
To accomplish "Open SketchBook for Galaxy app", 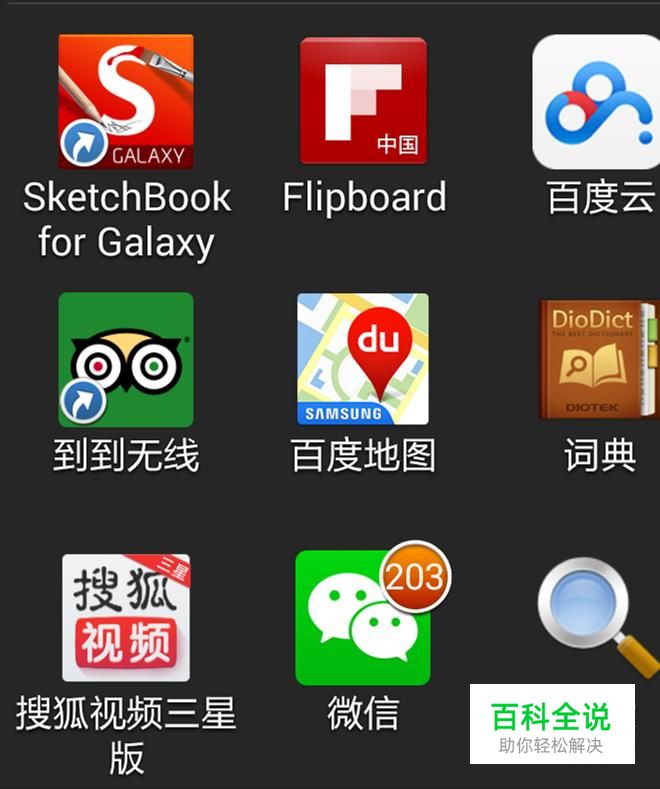I will pyautogui.click(x=125, y=101).
